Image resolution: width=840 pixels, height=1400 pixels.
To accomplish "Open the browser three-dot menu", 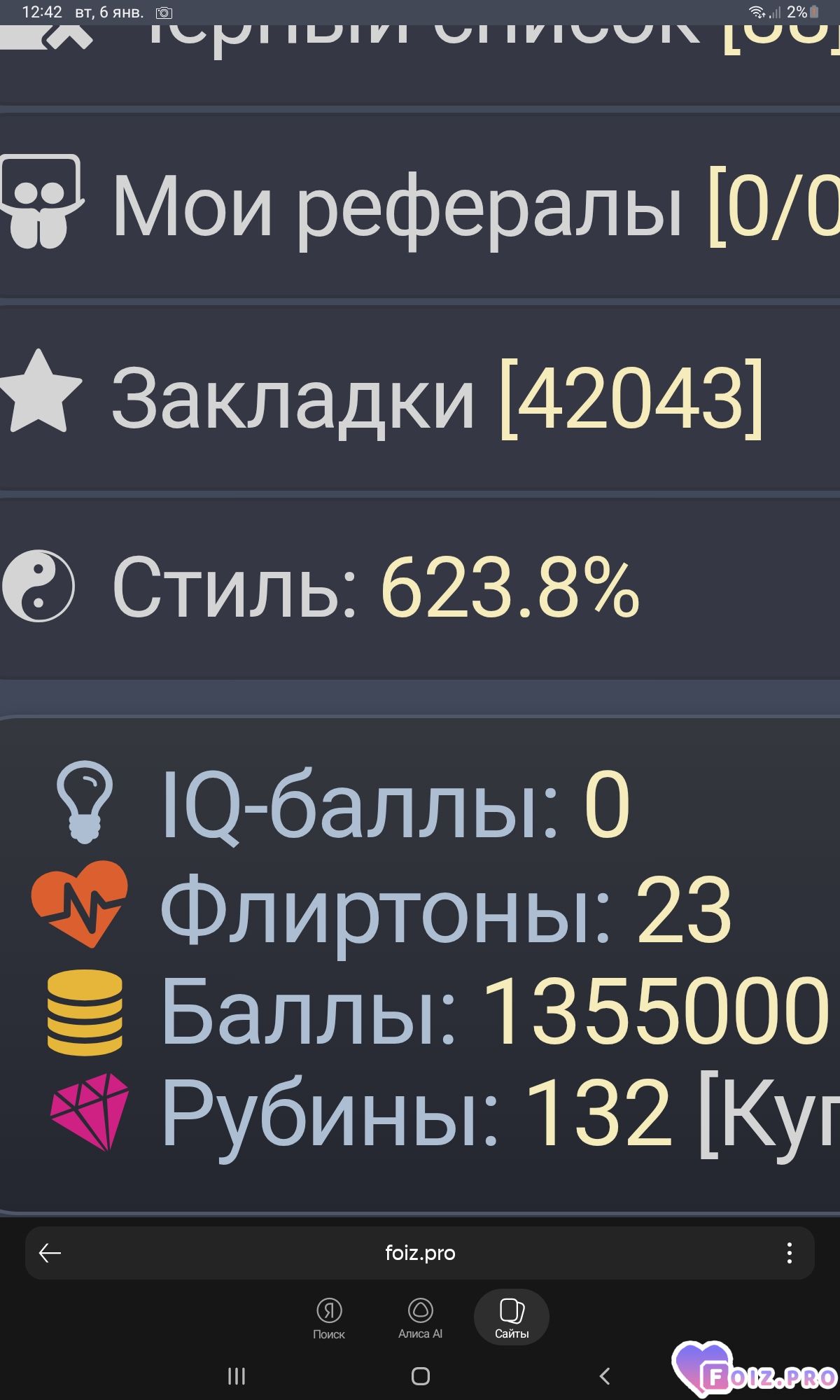I will click(x=789, y=1253).
